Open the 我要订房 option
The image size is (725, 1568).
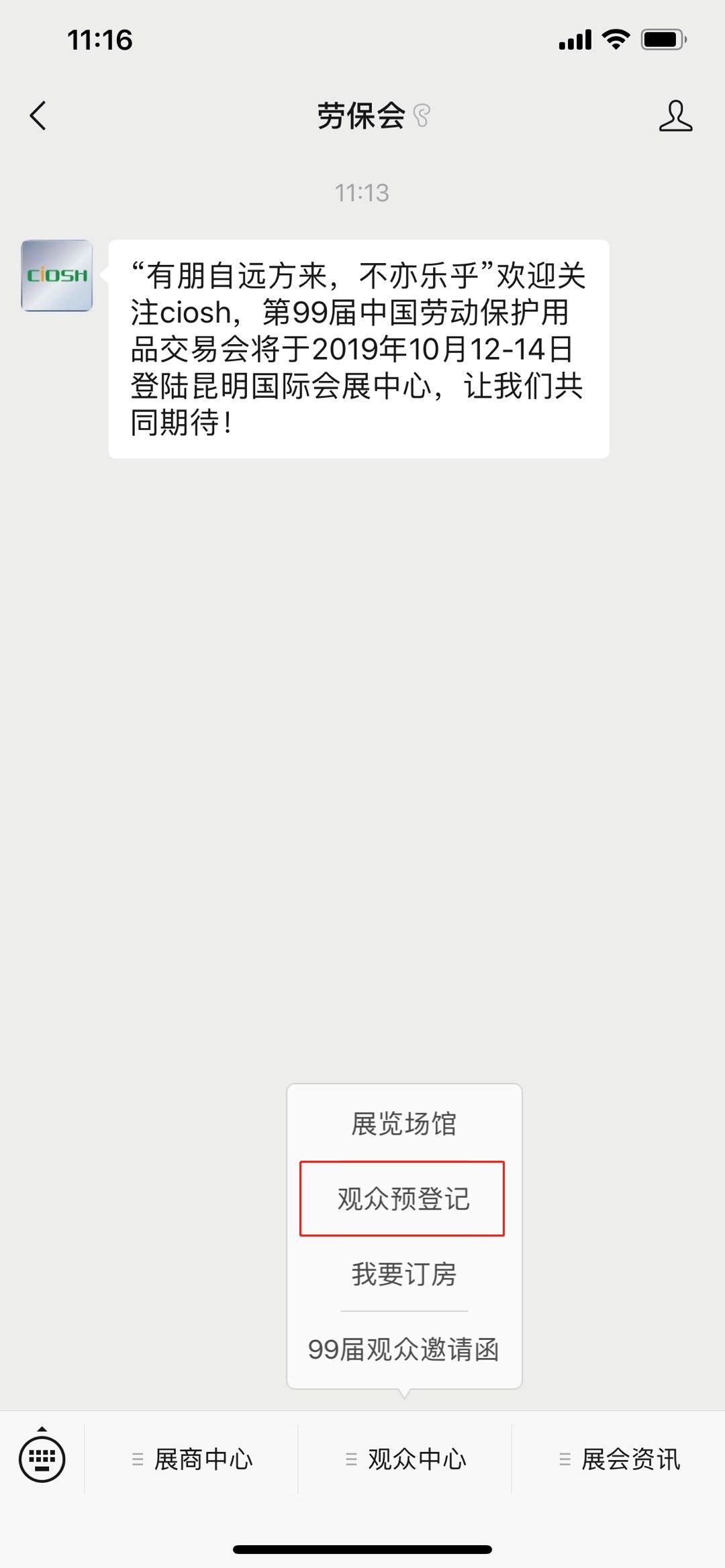pyautogui.click(x=404, y=1274)
